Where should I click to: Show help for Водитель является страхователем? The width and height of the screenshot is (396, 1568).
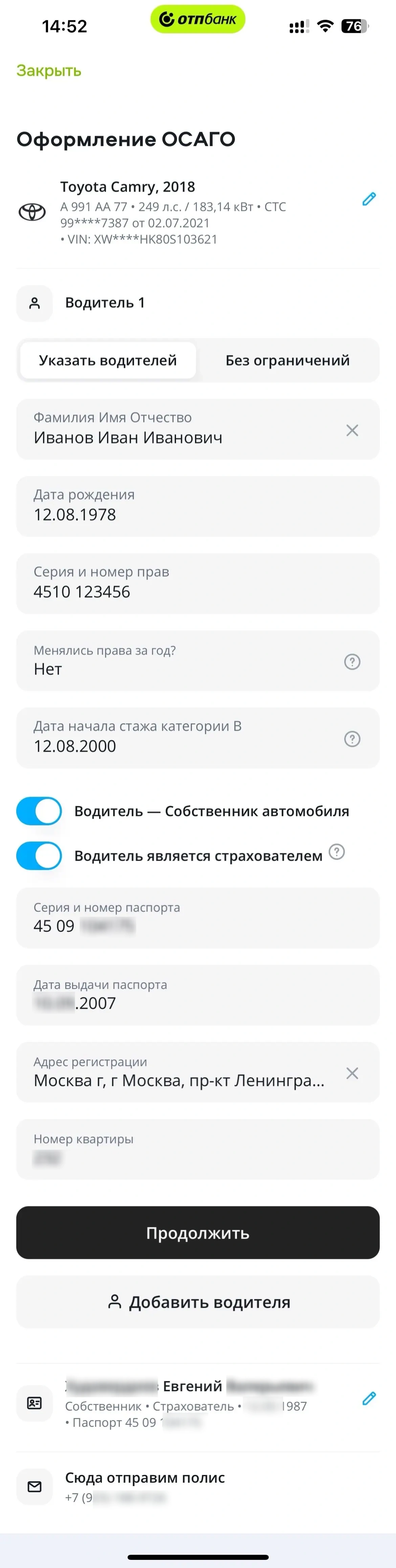pos(336,852)
